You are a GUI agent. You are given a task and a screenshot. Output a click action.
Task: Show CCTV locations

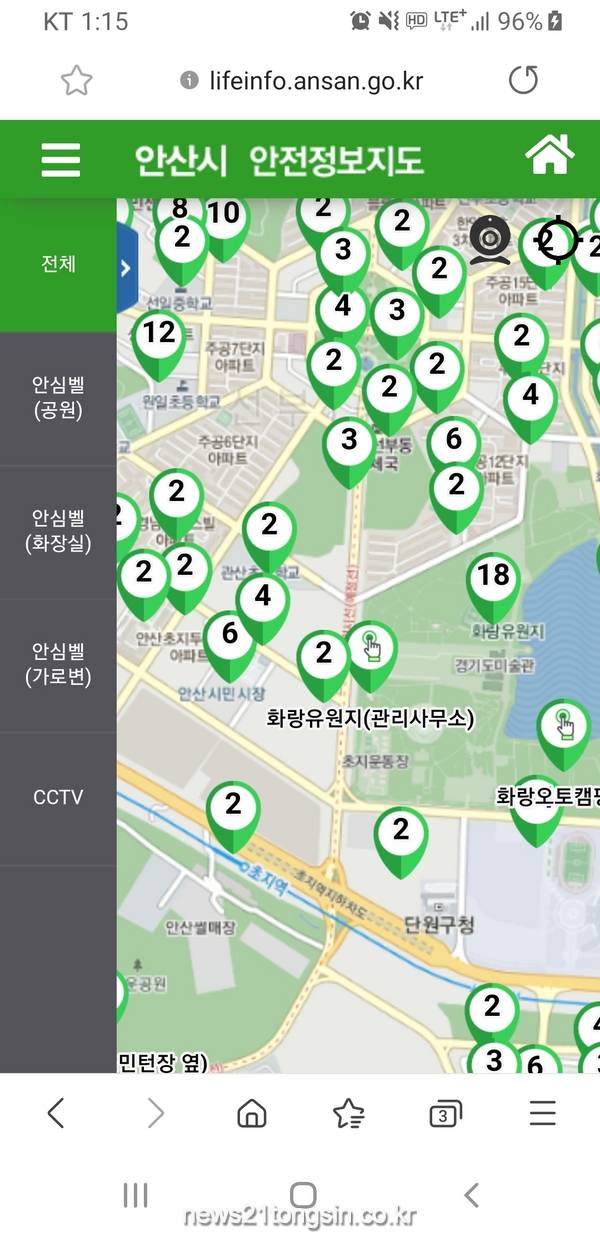58,798
